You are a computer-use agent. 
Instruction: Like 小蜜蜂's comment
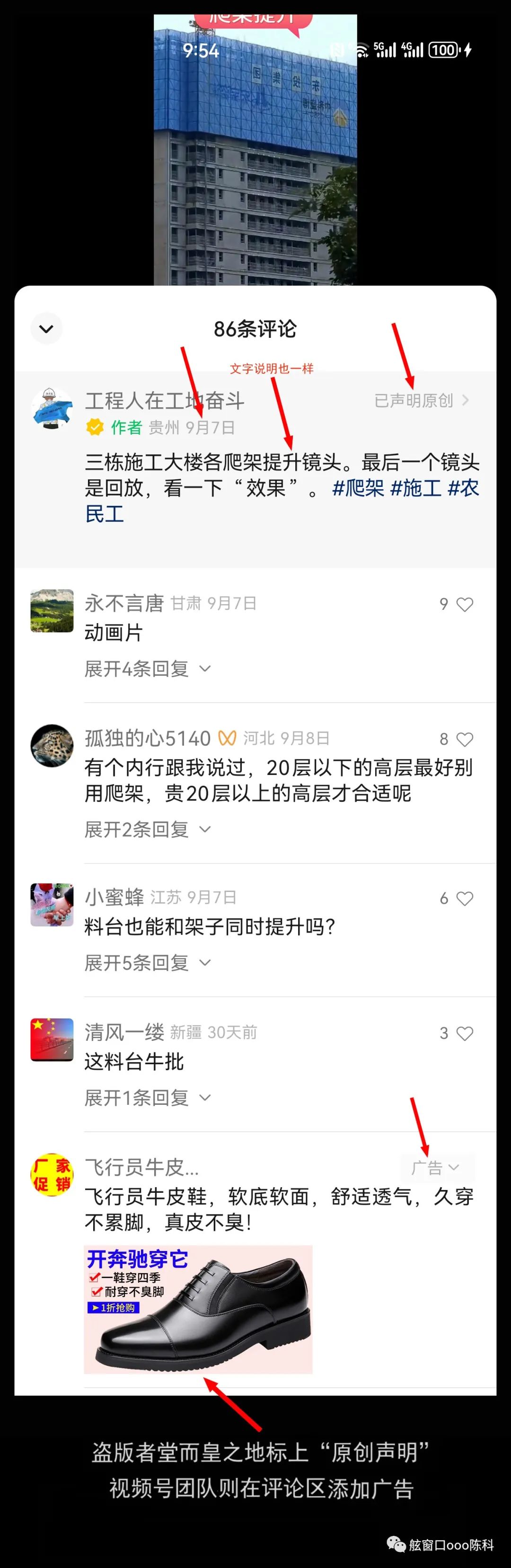[x=464, y=899]
